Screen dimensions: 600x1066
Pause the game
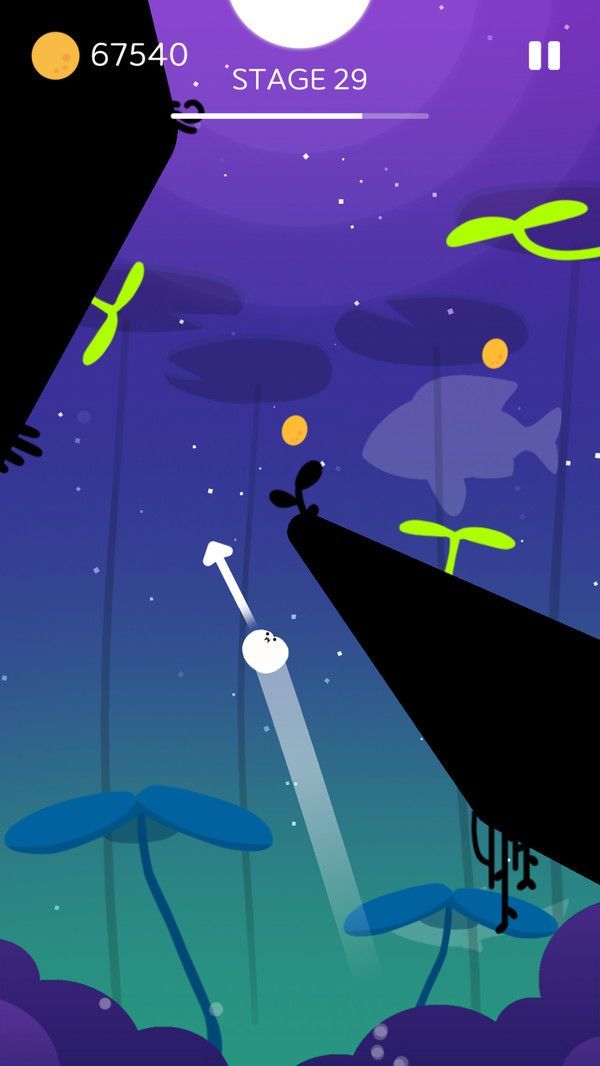tap(544, 55)
